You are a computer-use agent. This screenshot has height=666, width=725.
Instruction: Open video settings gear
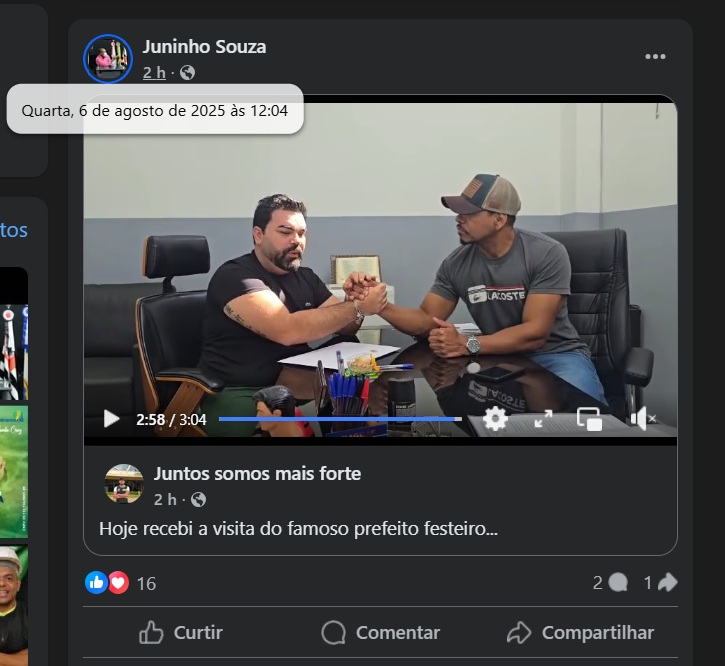[495, 419]
